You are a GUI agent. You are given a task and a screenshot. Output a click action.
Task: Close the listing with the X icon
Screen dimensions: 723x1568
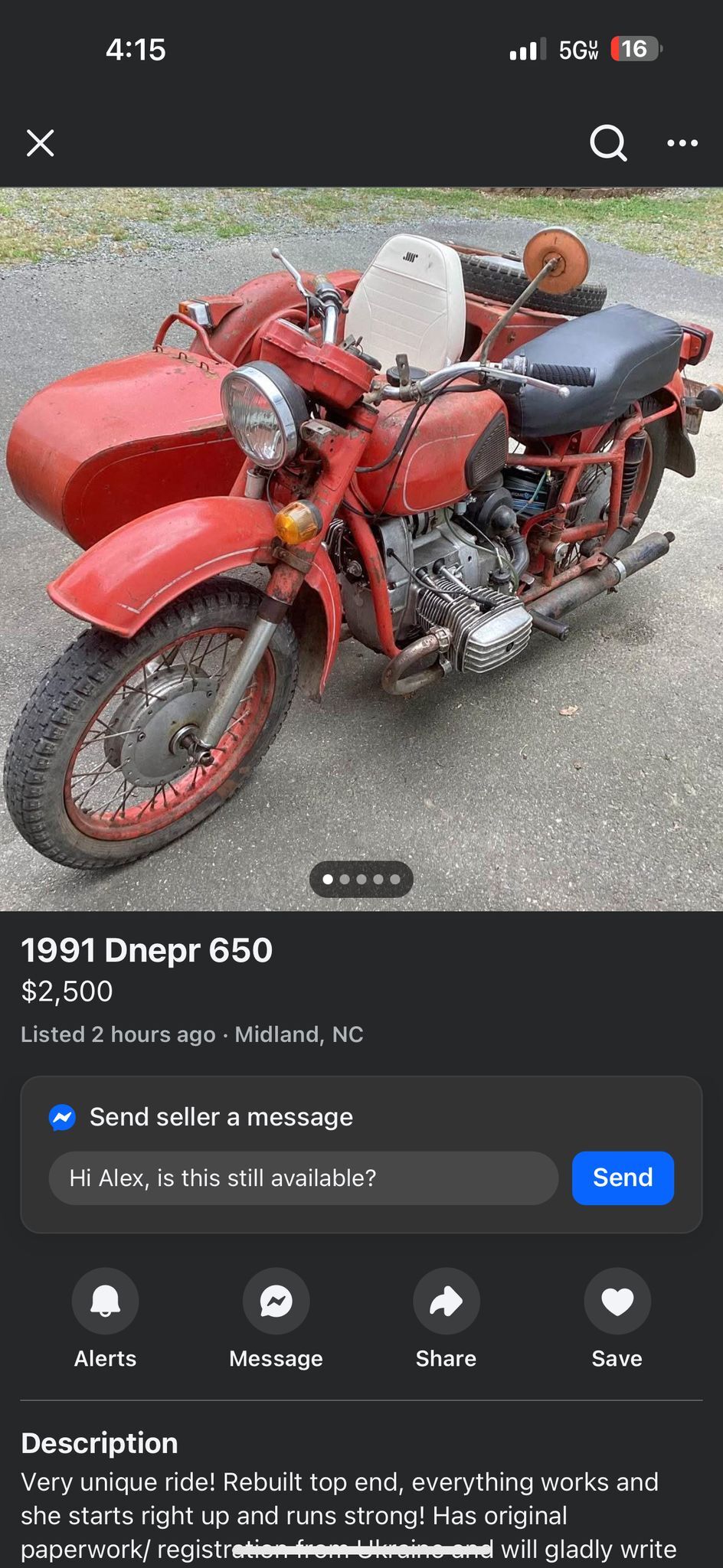(x=40, y=142)
